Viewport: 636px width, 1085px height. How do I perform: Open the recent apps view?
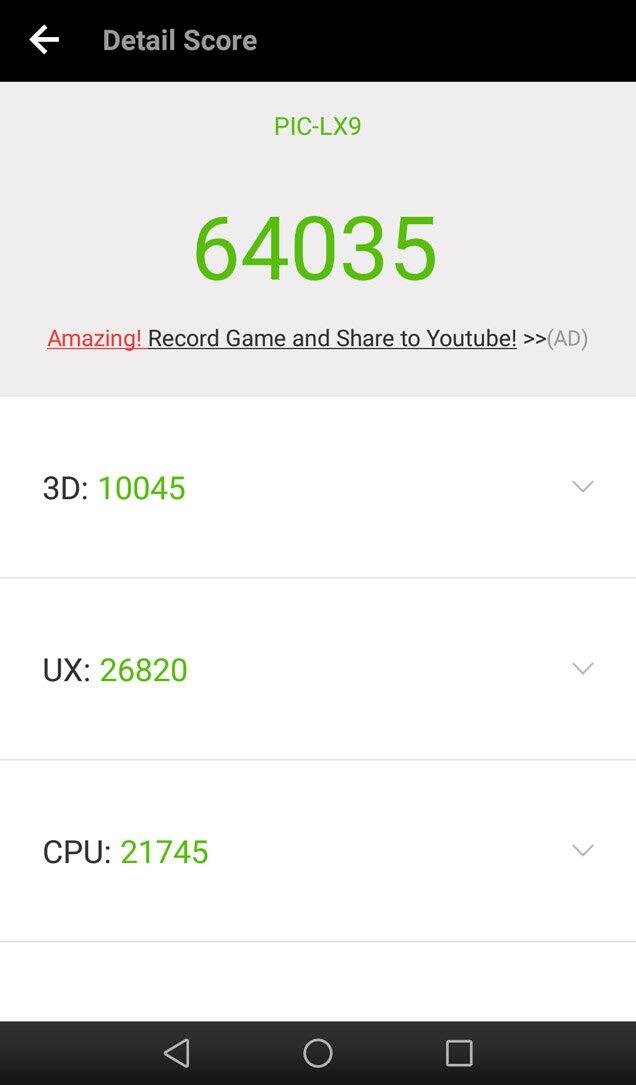[x=459, y=1052]
